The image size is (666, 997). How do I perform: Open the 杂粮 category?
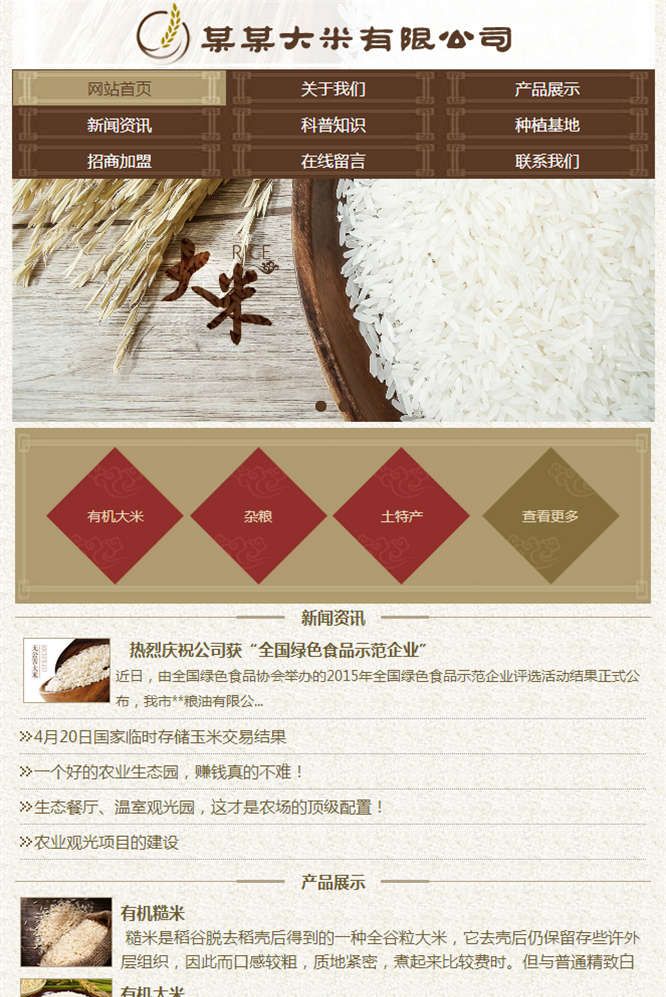[x=258, y=516]
